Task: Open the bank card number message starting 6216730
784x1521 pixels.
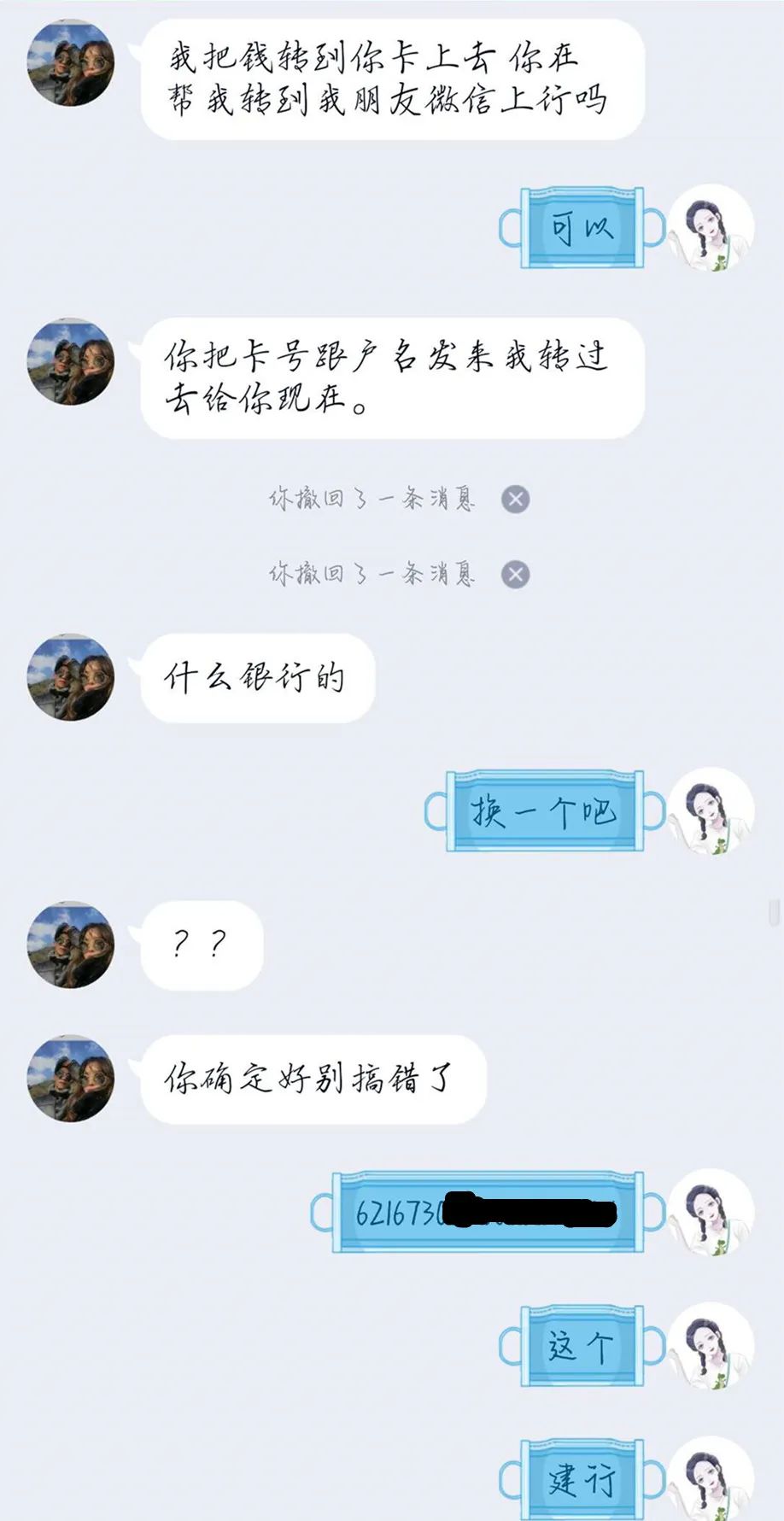Action: (487, 1217)
